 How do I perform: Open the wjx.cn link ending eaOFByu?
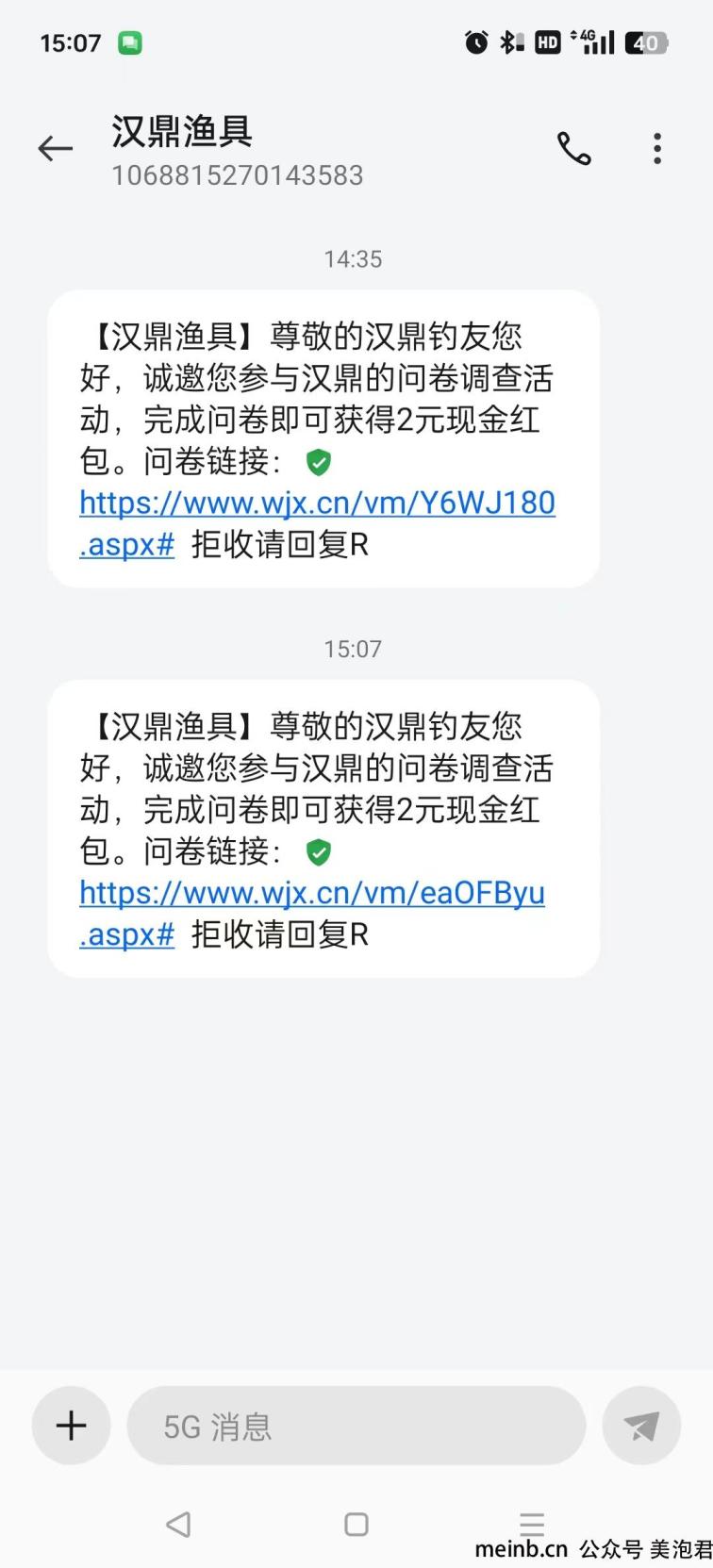click(x=312, y=914)
